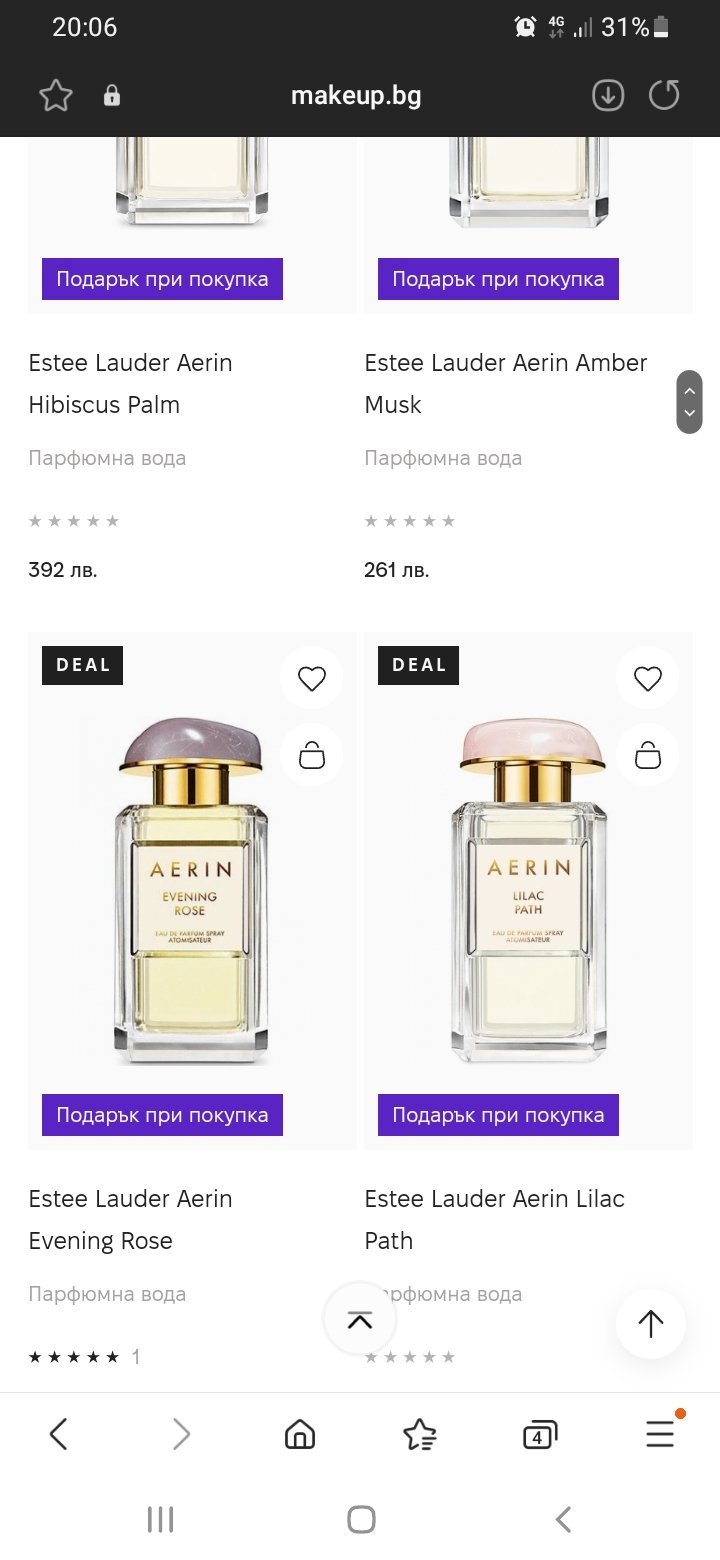Jump to page top with arrow button
720x1560 pixels.
[x=651, y=1324]
